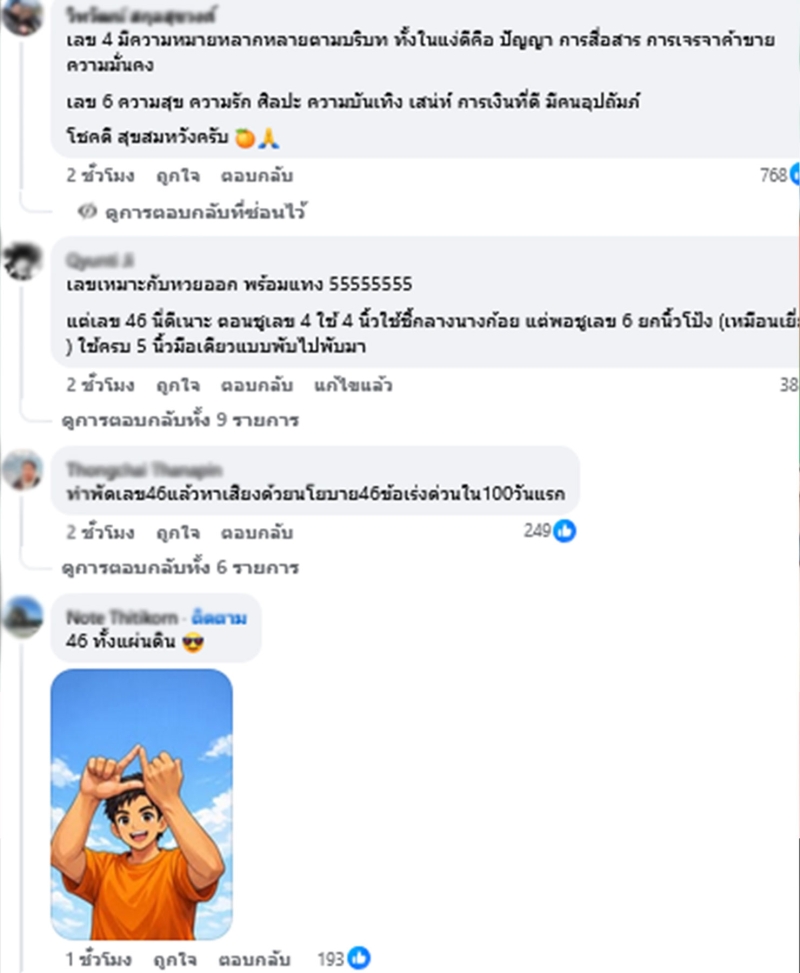Viewport: 800px width, 973px height.
Task: Like the 46 ทั้งแผ่นดิน comment
Action: [176, 959]
